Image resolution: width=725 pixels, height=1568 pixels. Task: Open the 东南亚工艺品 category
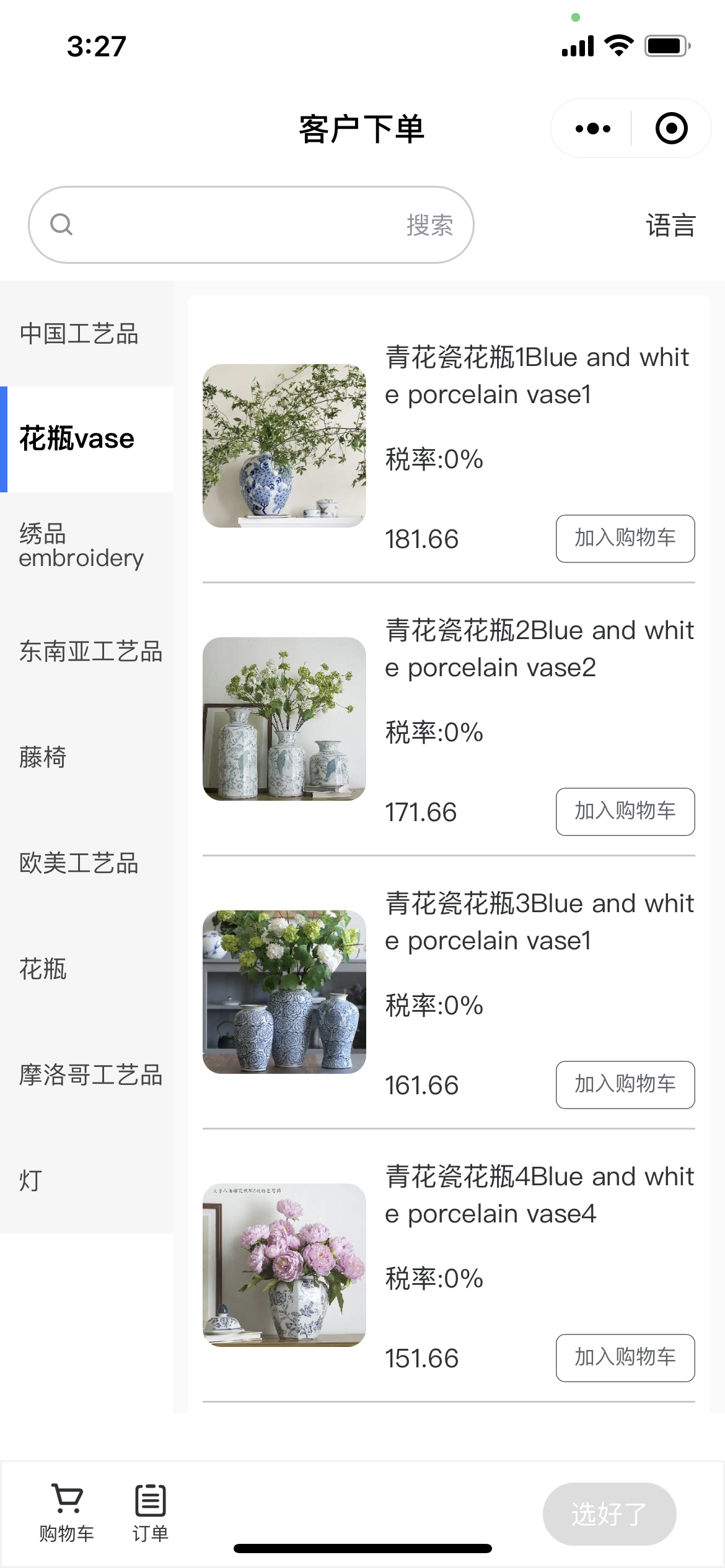90,651
